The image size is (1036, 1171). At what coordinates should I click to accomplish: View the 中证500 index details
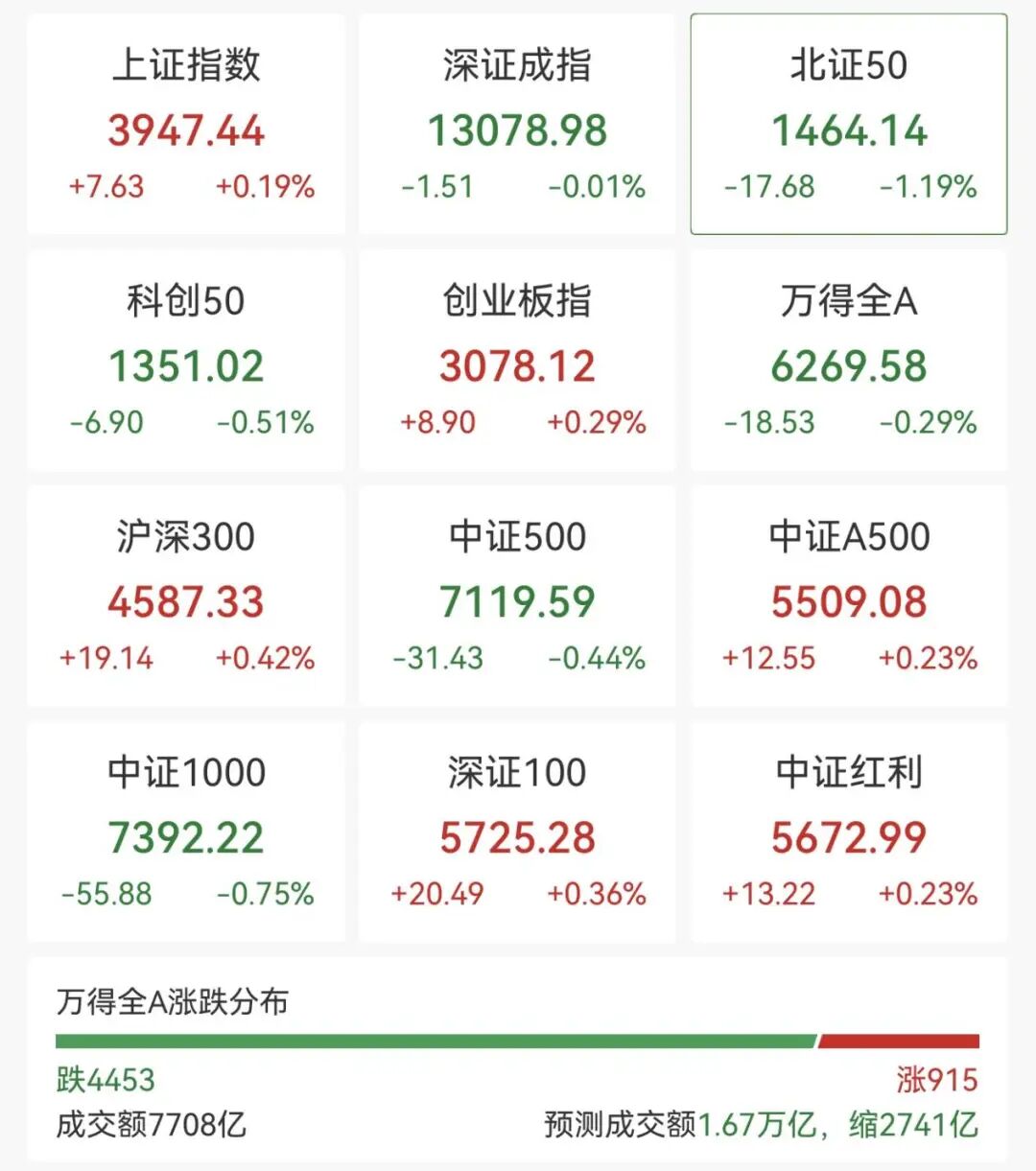pos(517,597)
